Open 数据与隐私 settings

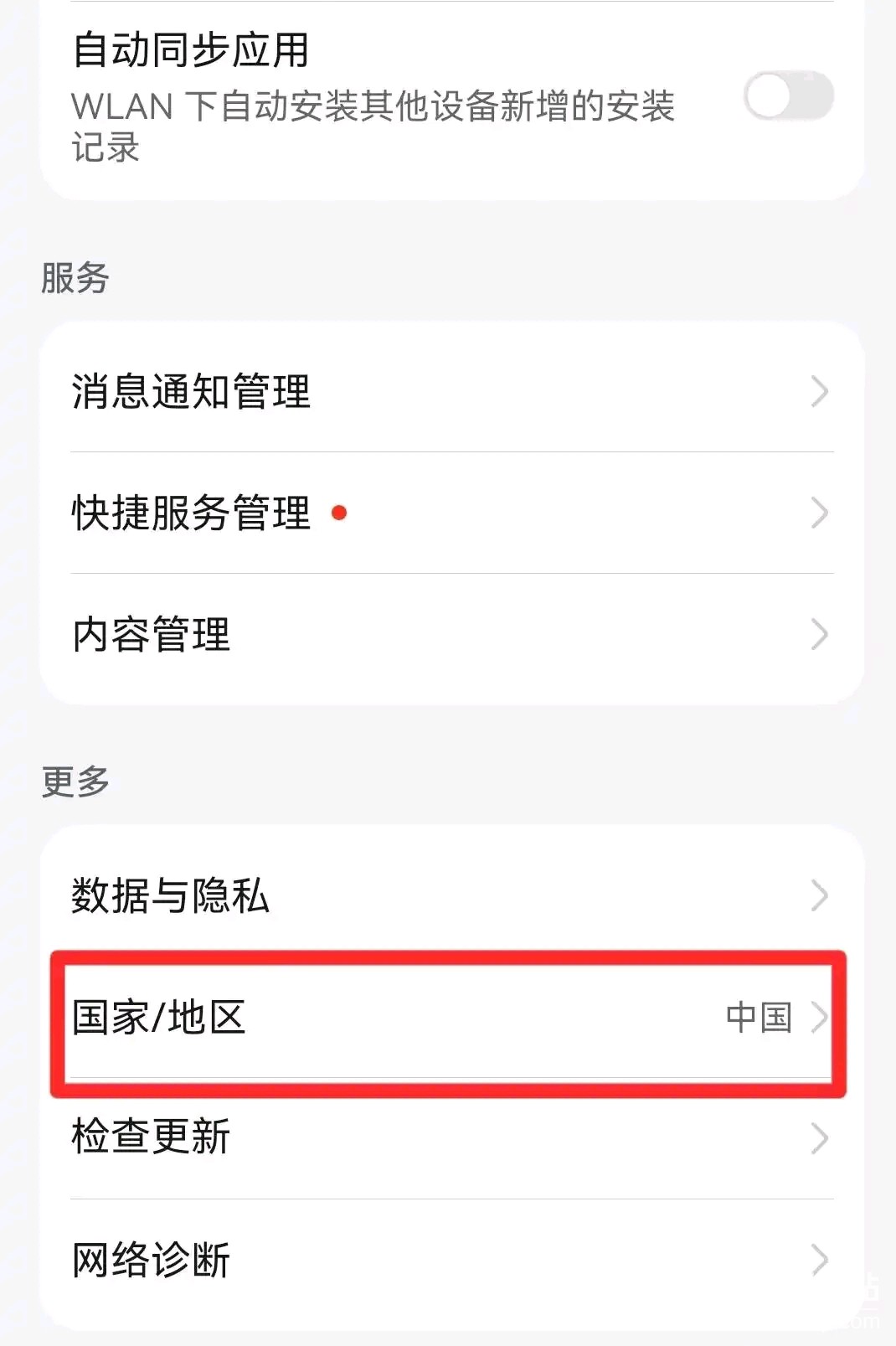pos(451,895)
